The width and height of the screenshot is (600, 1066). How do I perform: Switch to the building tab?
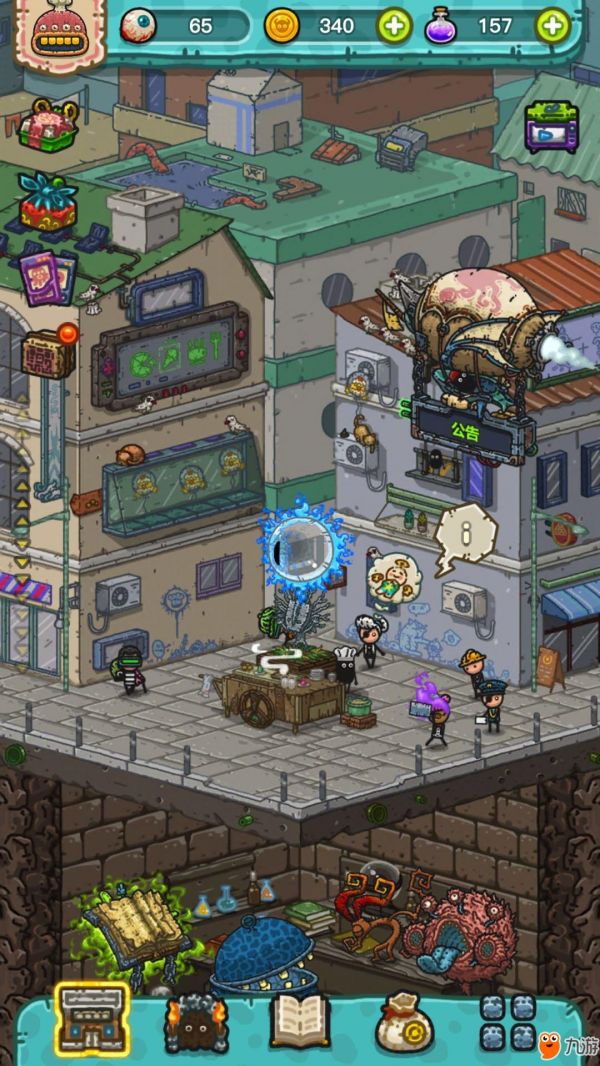point(92,1019)
